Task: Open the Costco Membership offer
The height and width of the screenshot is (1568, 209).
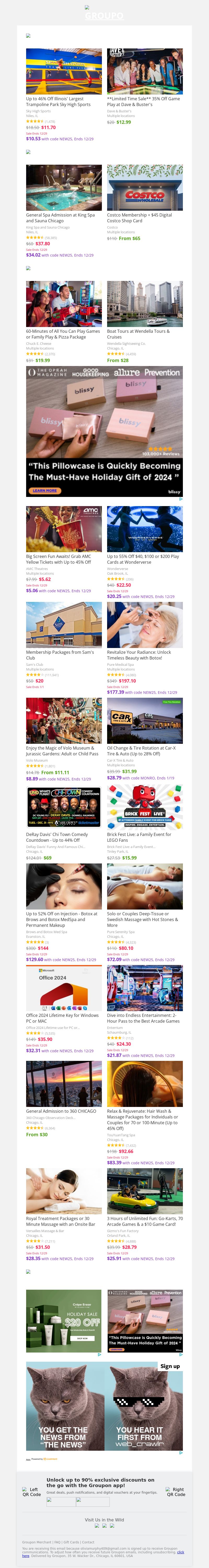Action: click(144, 187)
